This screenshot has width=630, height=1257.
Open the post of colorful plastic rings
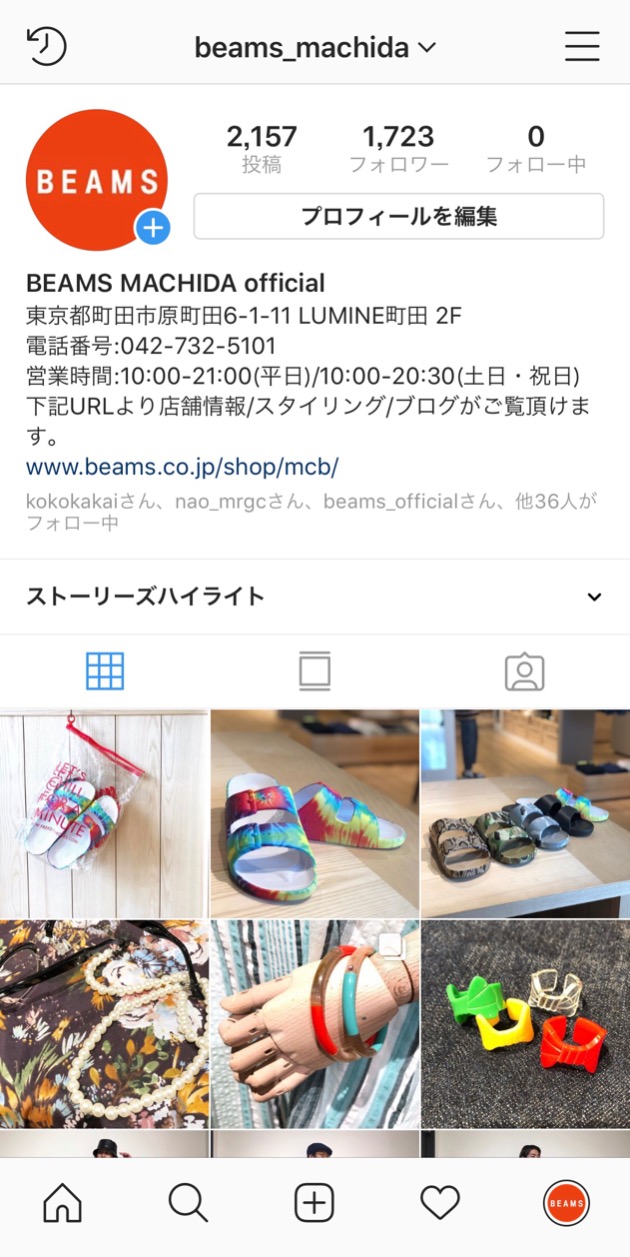click(x=525, y=1023)
